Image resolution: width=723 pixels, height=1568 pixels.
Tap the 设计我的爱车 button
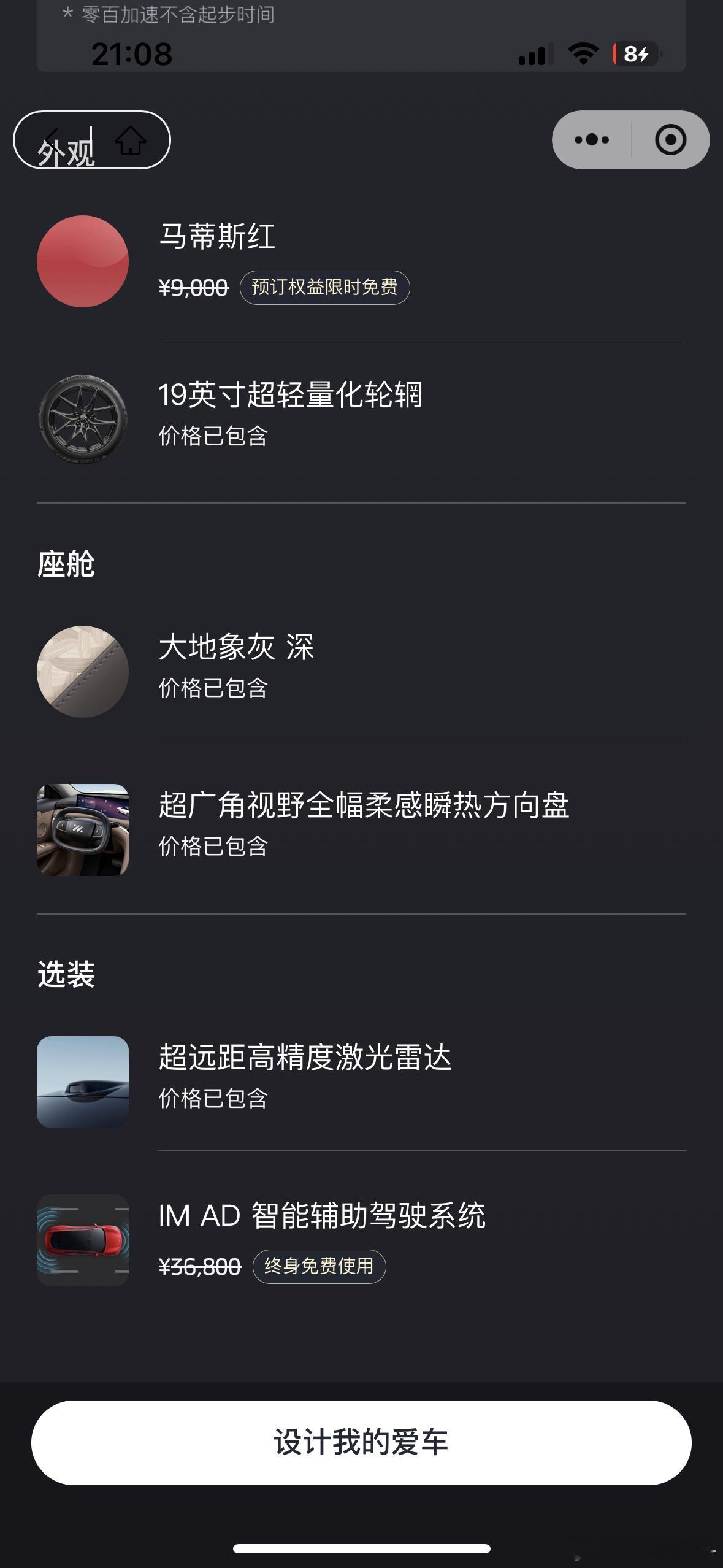click(x=361, y=1442)
